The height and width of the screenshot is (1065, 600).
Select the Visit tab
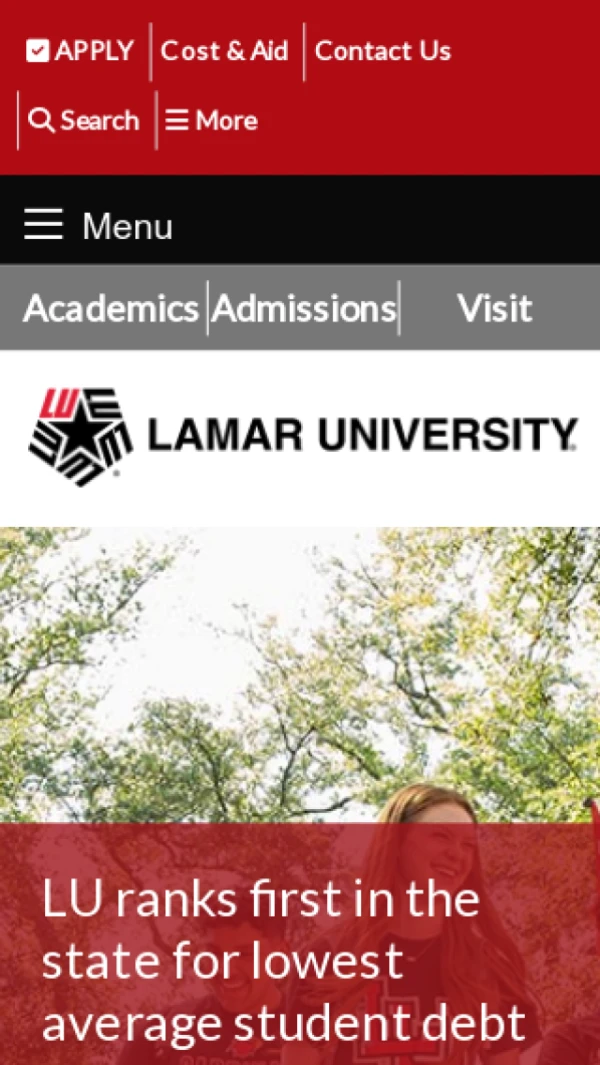point(494,308)
